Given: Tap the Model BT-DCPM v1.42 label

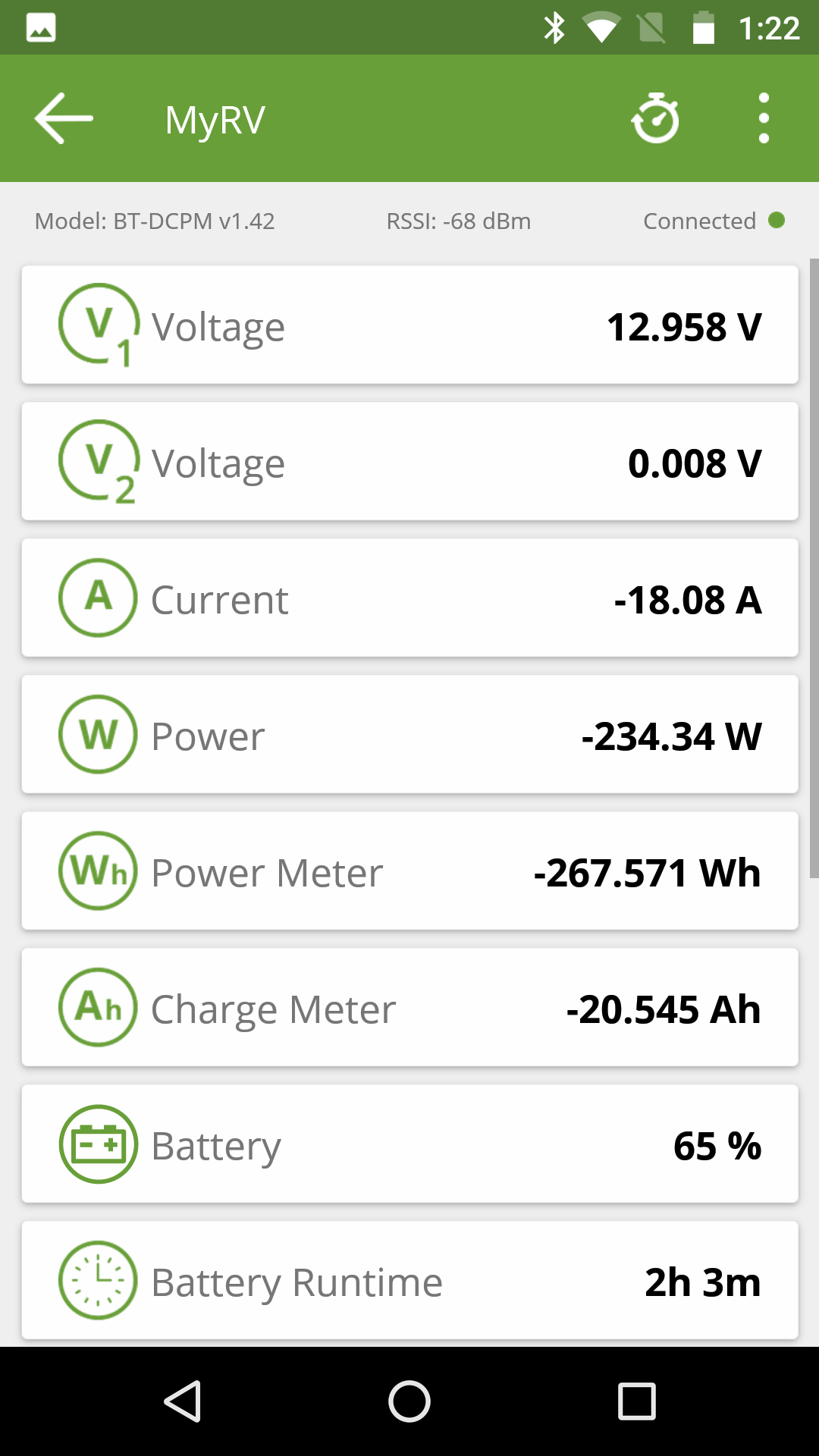Looking at the screenshot, I should point(155,221).
